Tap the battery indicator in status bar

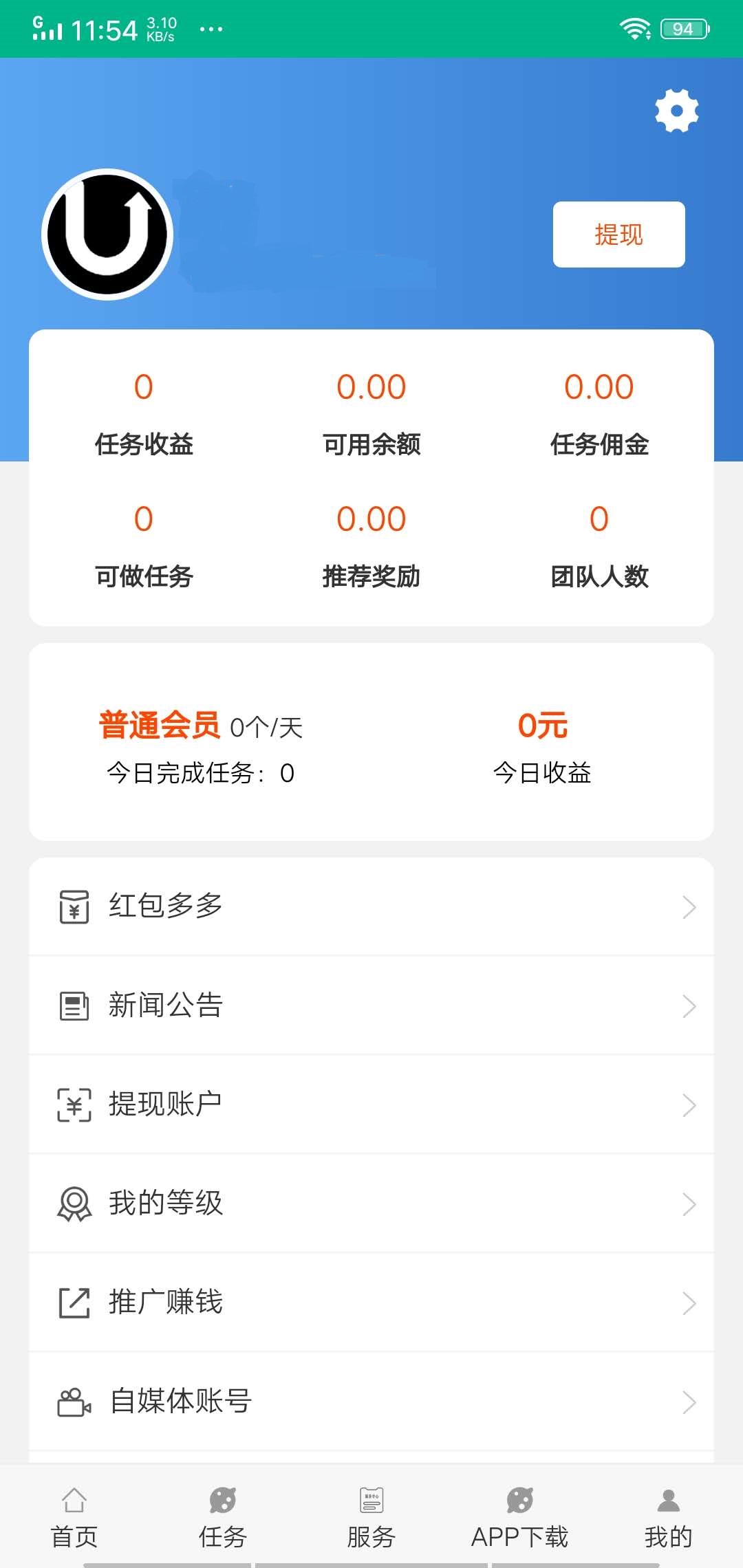684,28
